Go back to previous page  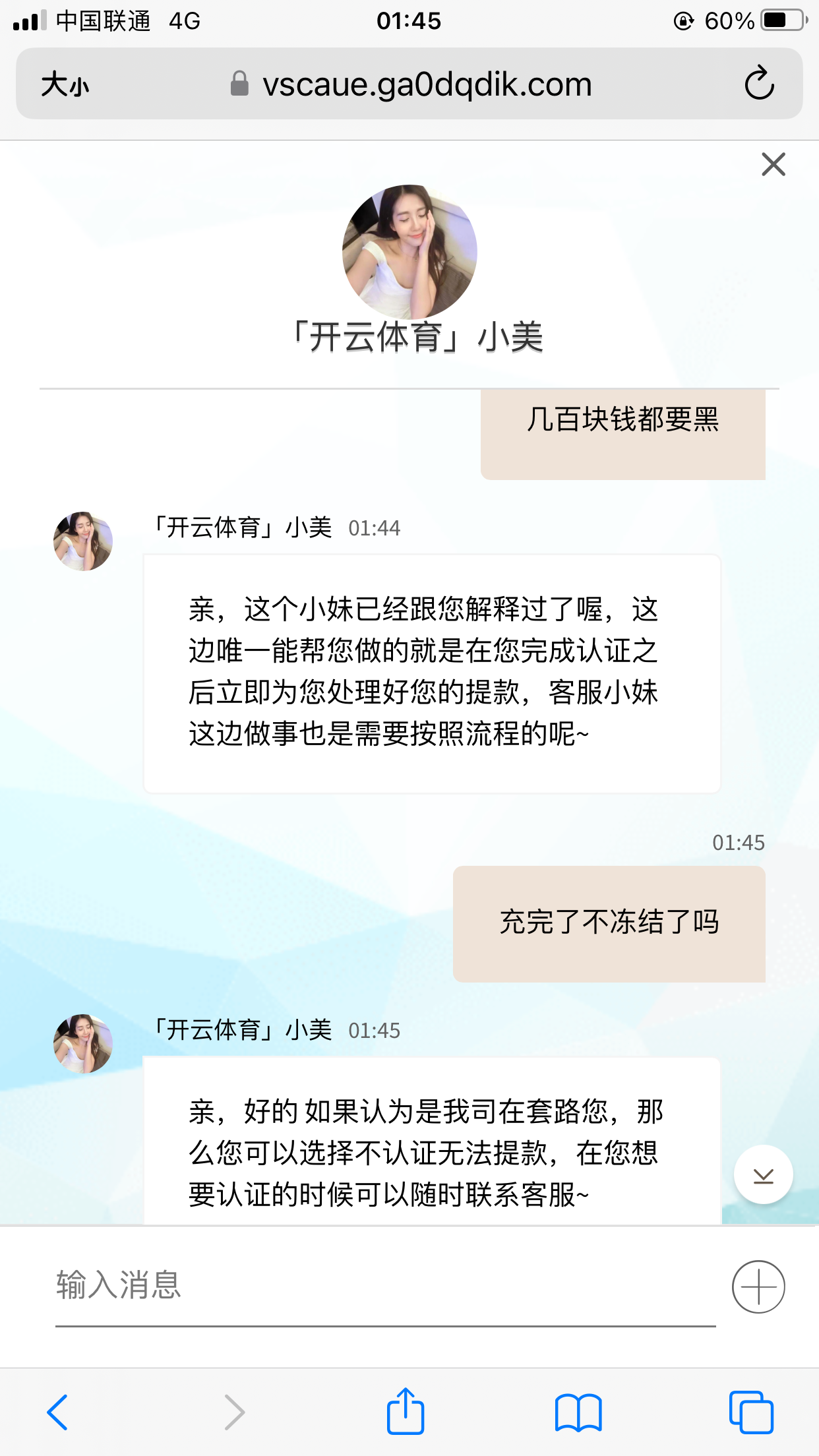[57, 1412]
